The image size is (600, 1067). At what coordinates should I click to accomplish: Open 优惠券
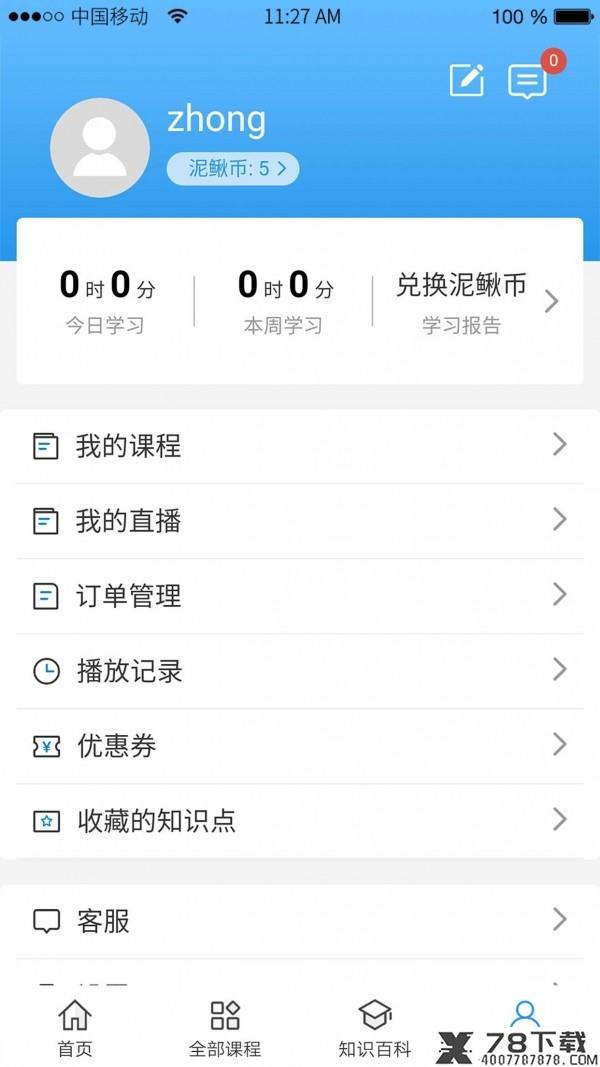(300, 746)
